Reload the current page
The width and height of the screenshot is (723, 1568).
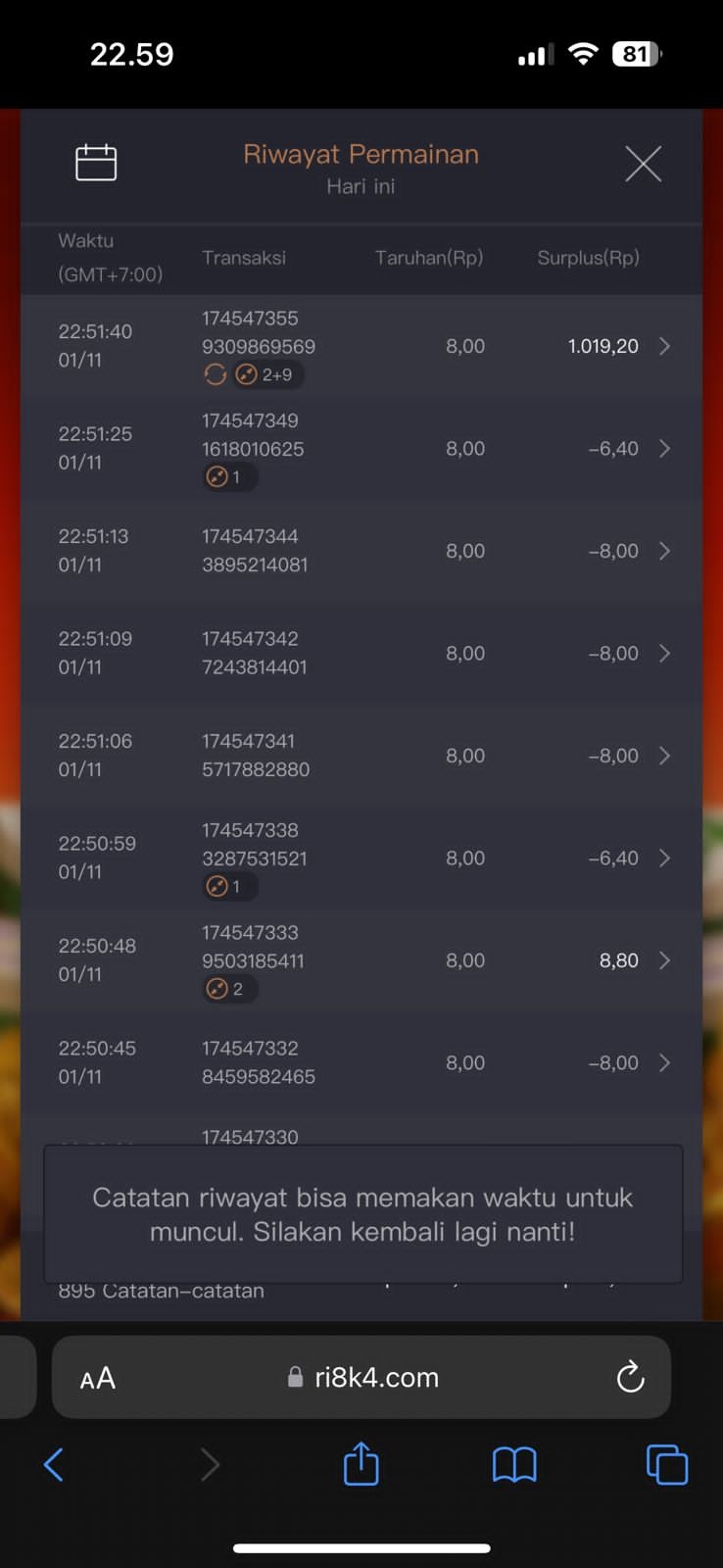point(630,1378)
